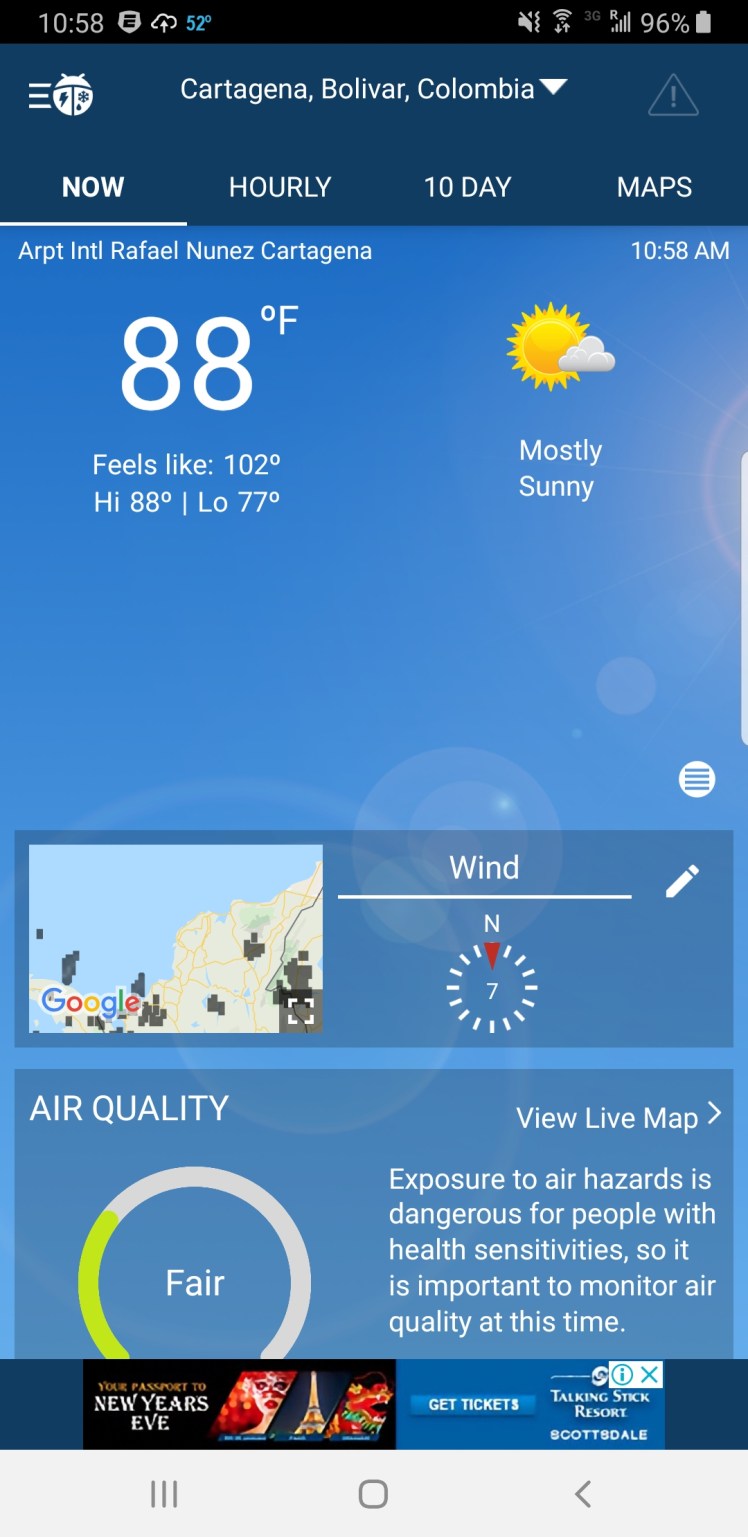Close the Talking Stick Resort ad
Image resolution: width=748 pixels, height=1537 pixels.
coord(651,1374)
